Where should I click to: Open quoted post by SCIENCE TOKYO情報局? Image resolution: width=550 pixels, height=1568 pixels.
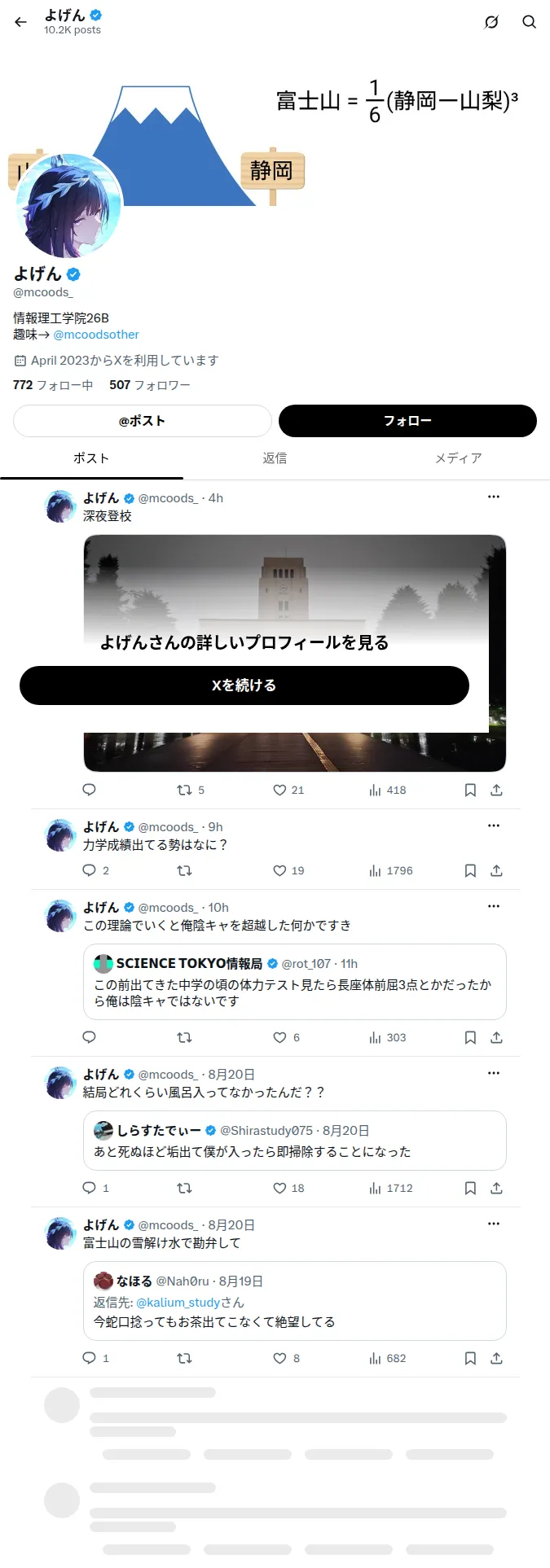(x=295, y=982)
